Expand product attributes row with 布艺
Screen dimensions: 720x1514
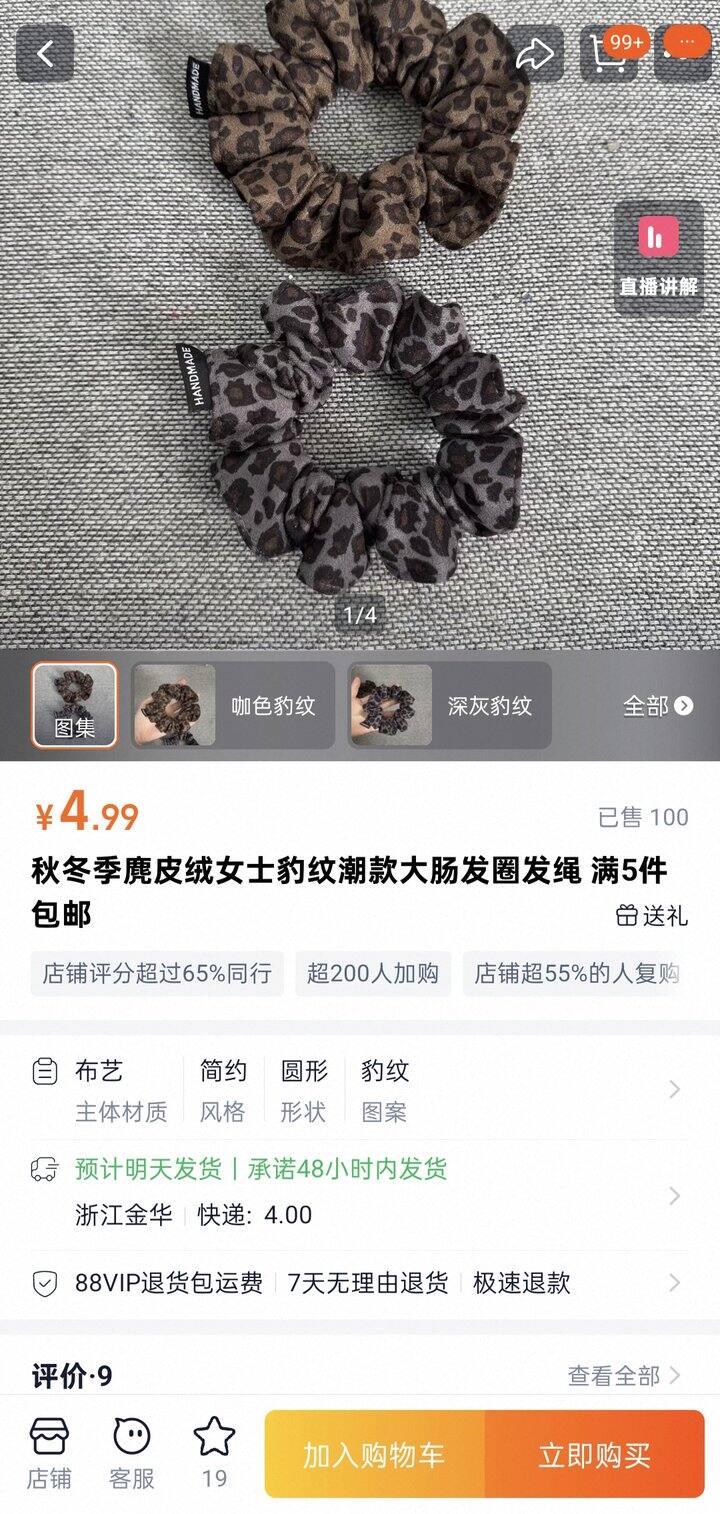coord(360,1090)
